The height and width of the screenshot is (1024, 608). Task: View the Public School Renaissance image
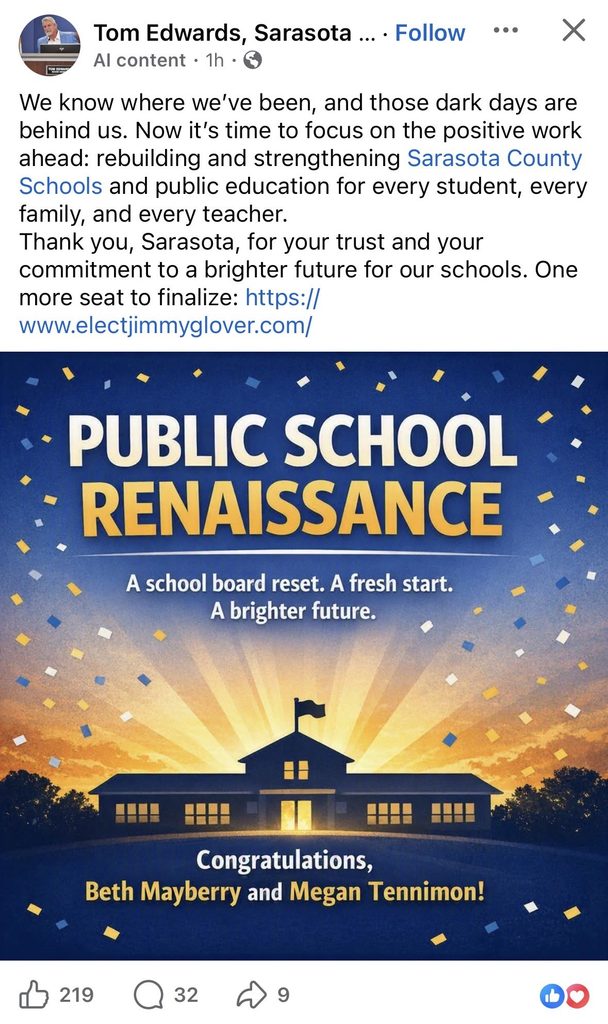[x=304, y=656]
